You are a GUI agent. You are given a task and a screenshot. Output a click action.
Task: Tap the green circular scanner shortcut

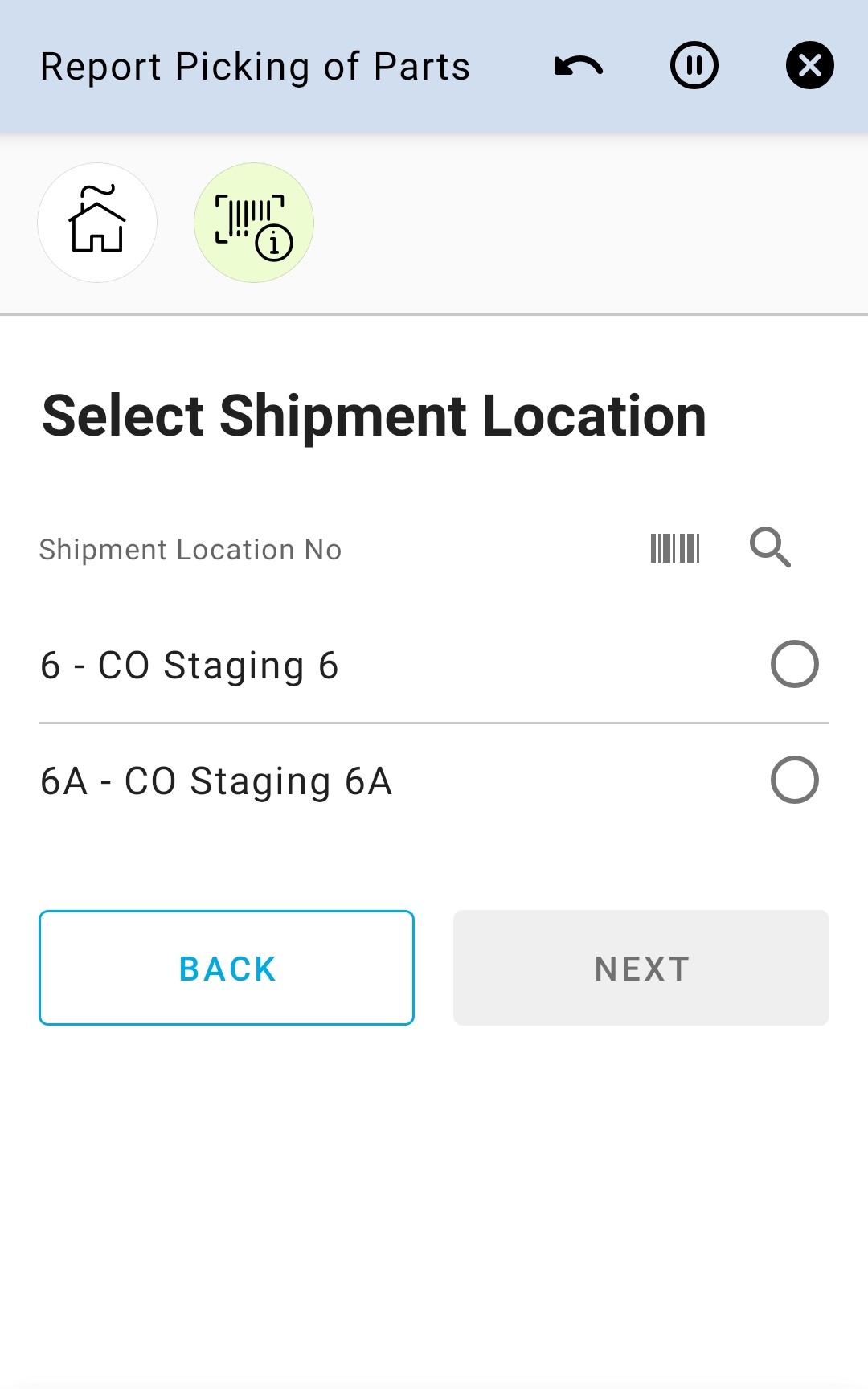[x=254, y=223]
